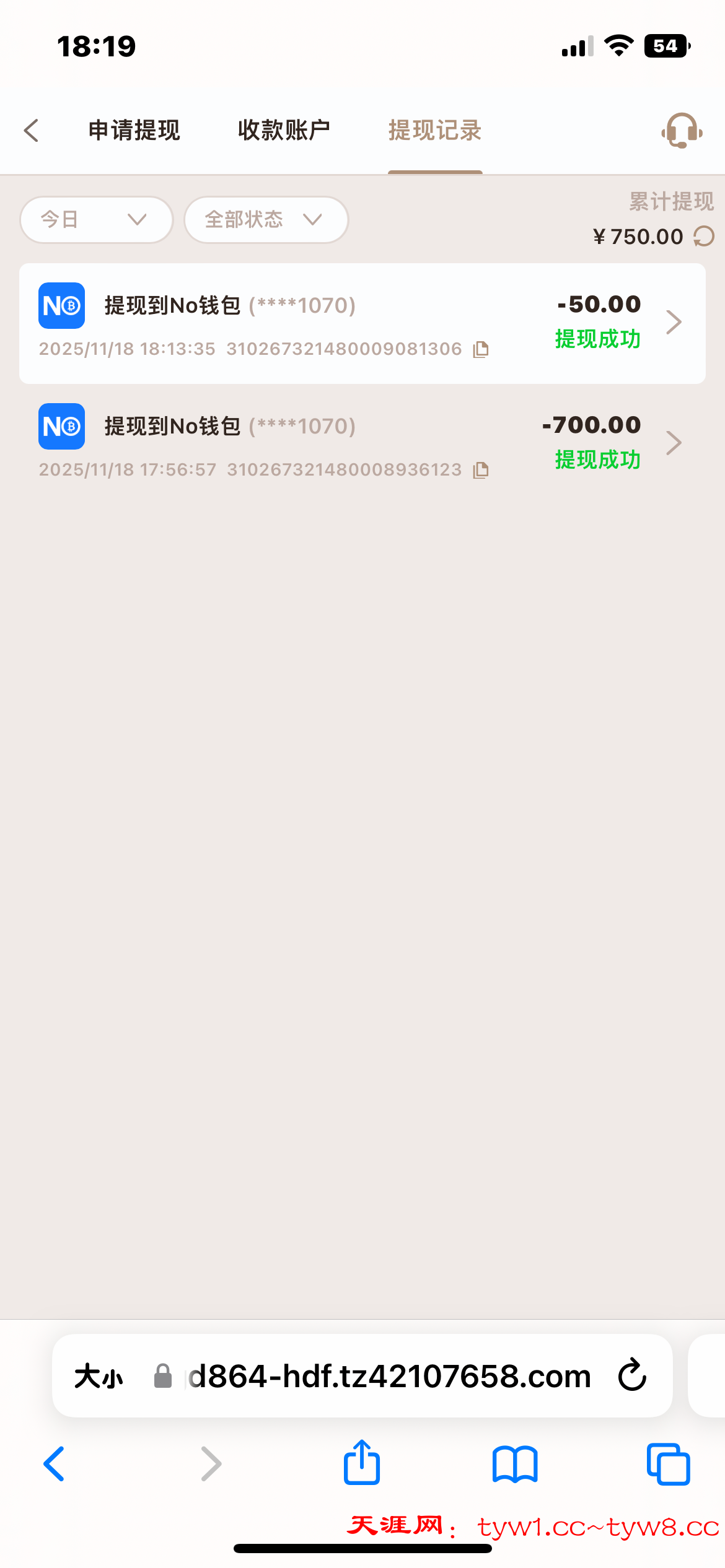The image size is (725, 1568).
Task: Go back in Safari browser history
Action: click(x=55, y=1464)
